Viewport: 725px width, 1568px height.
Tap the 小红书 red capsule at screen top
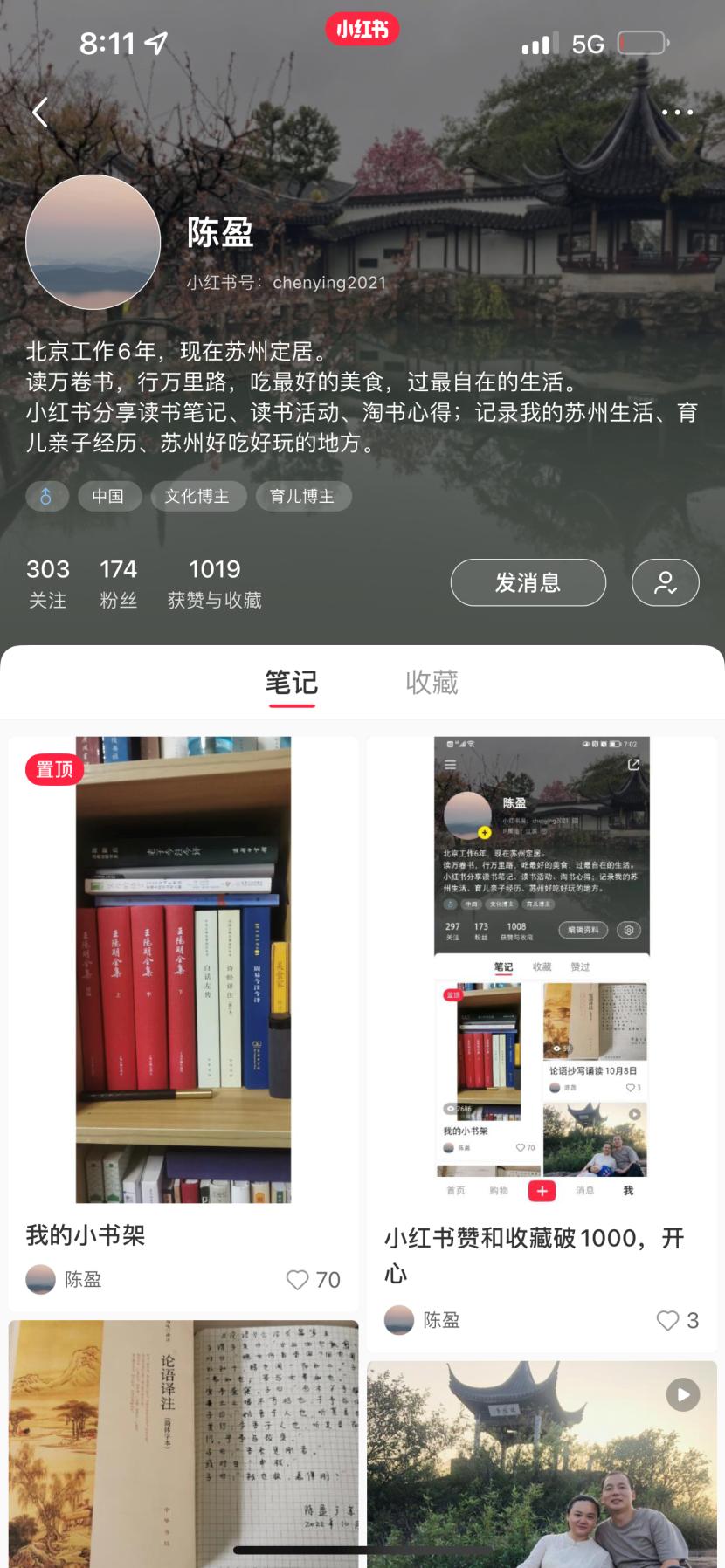[362, 28]
